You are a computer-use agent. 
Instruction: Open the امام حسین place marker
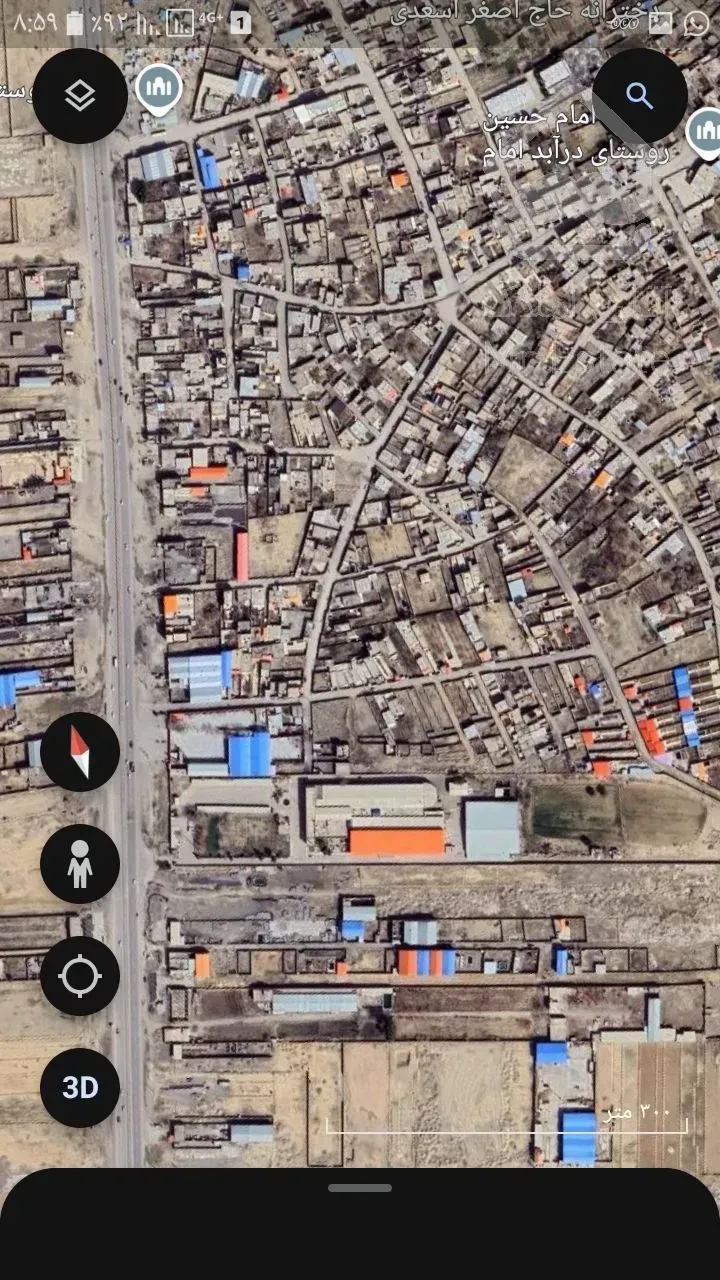(x=704, y=131)
